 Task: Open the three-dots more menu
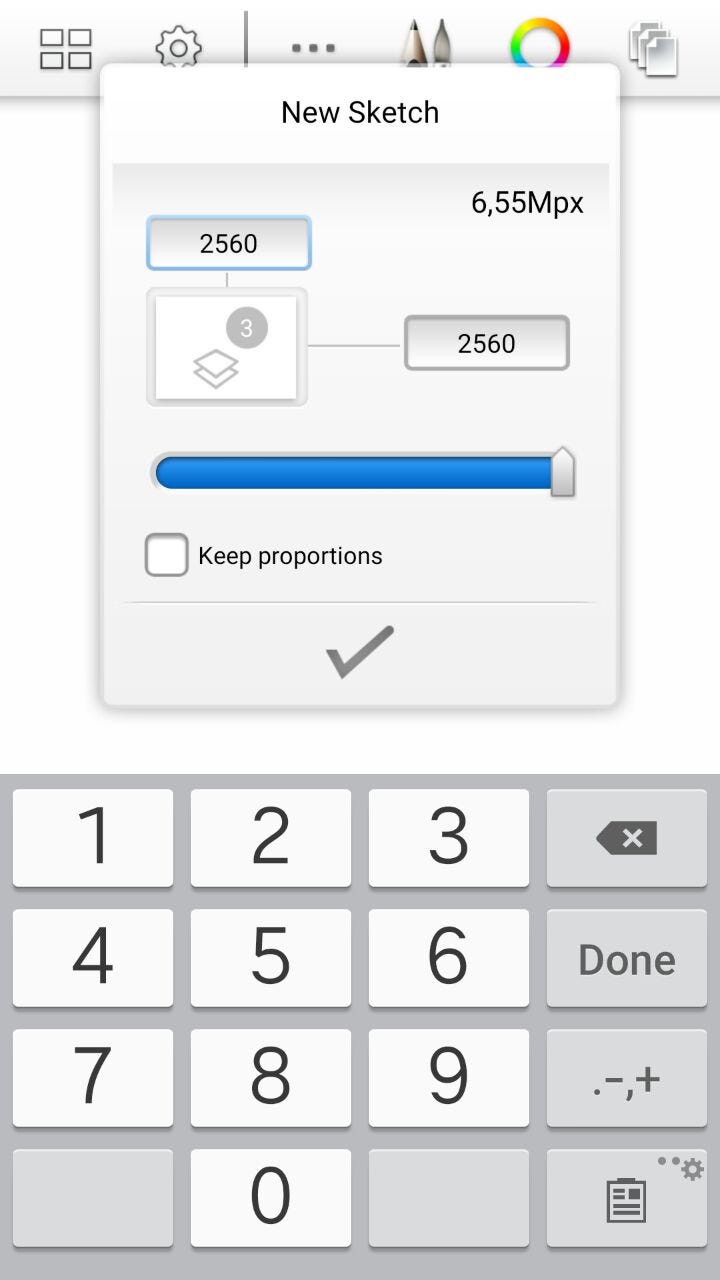(313, 48)
